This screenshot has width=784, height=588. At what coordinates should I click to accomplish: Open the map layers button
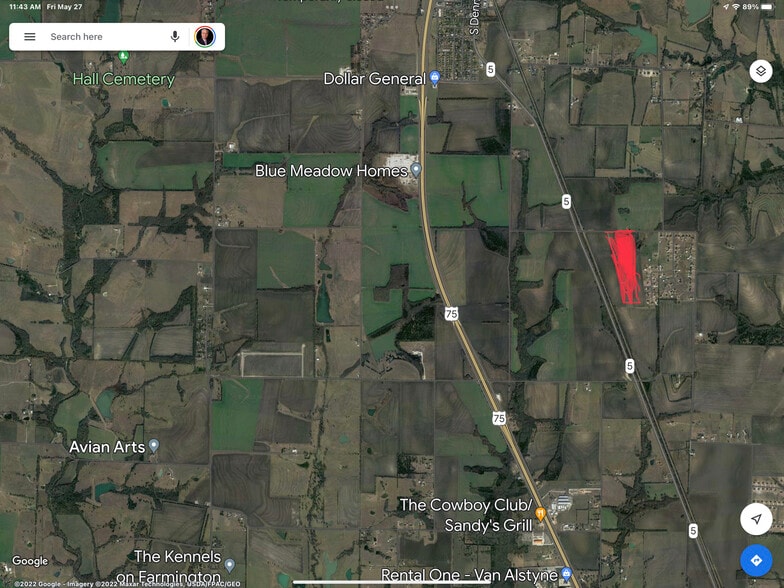point(761,71)
